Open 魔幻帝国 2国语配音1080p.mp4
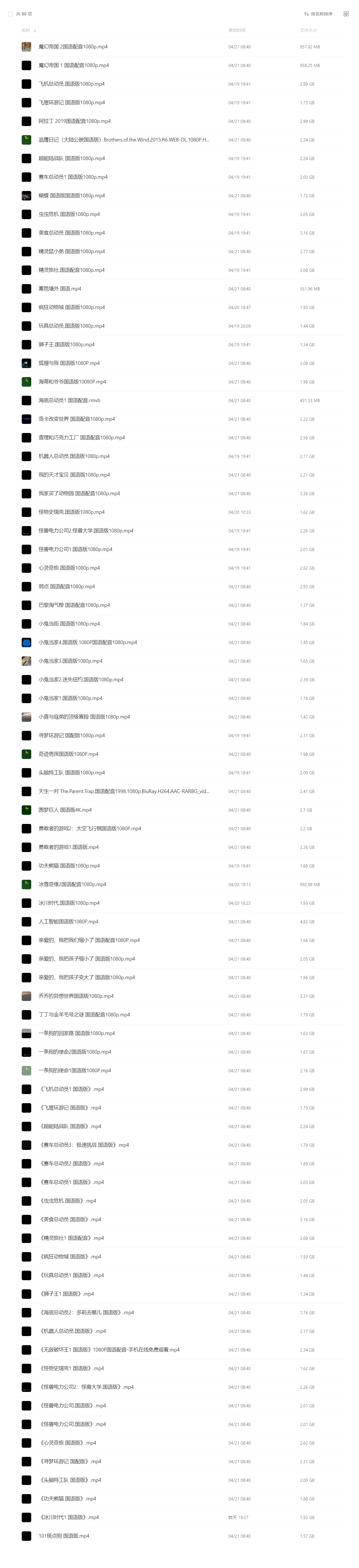 coord(73,47)
